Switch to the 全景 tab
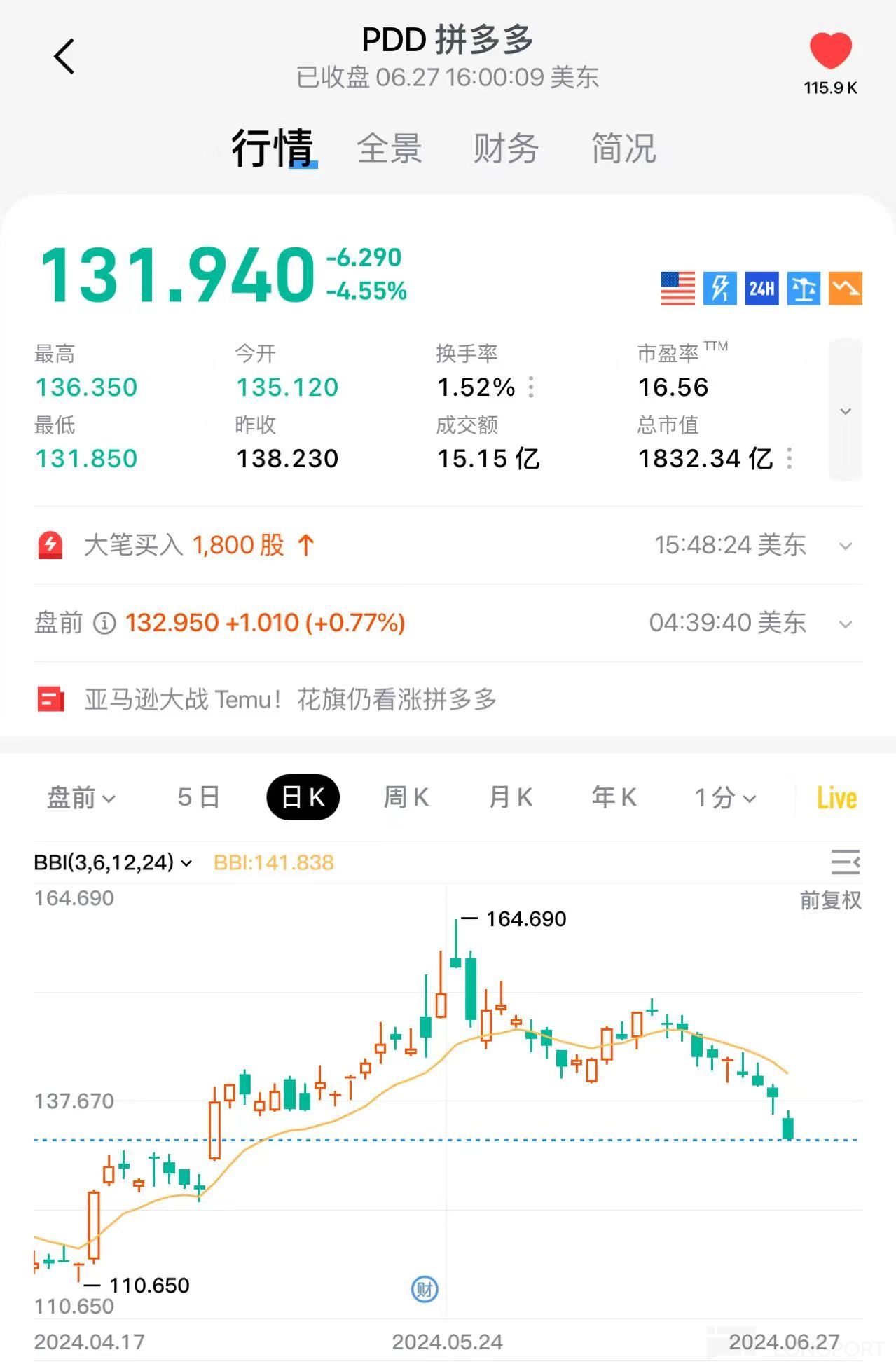The height and width of the screenshot is (1371, 896). (x=390, y=149)
